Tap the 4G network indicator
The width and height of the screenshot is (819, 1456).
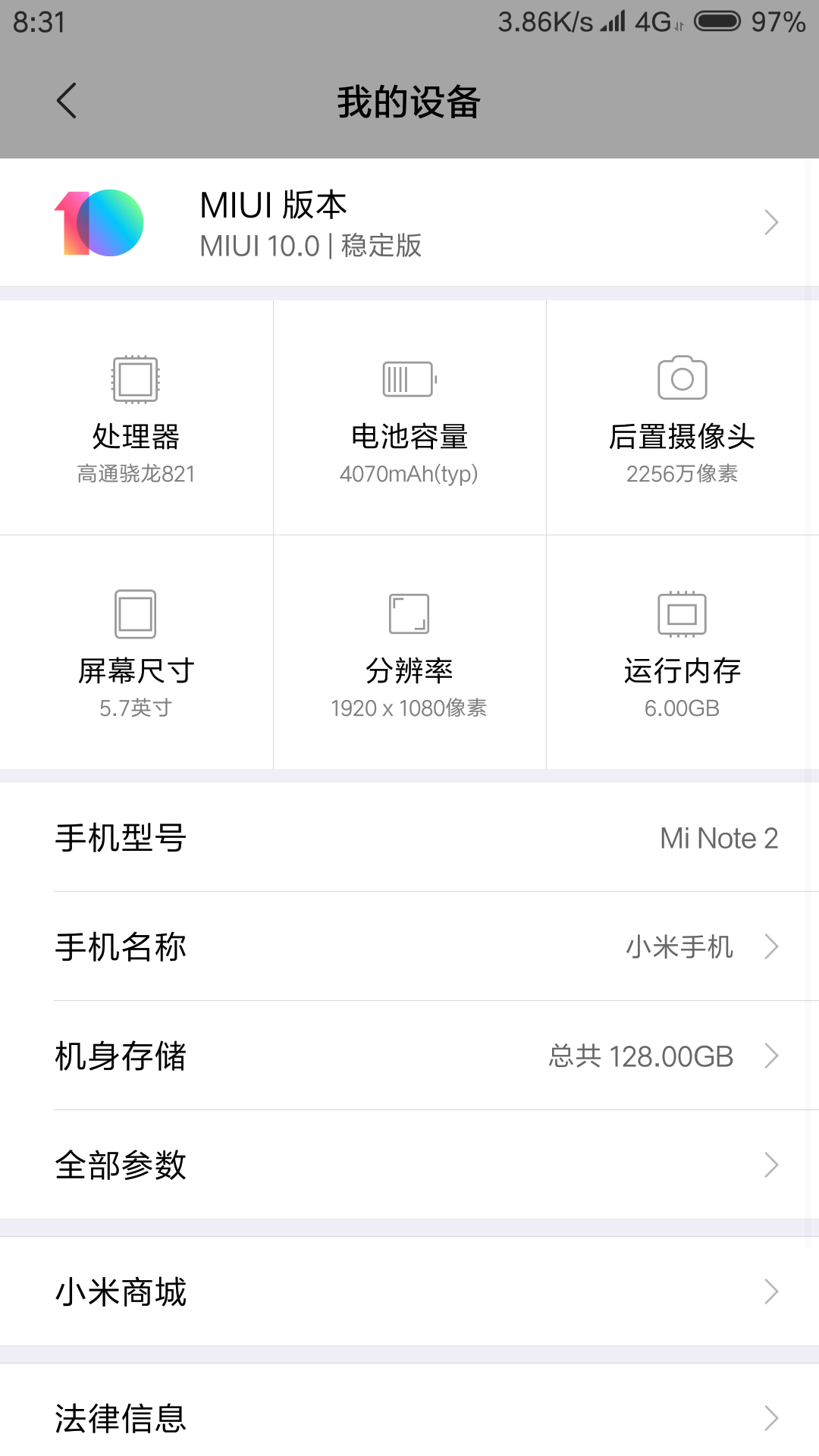654,23
